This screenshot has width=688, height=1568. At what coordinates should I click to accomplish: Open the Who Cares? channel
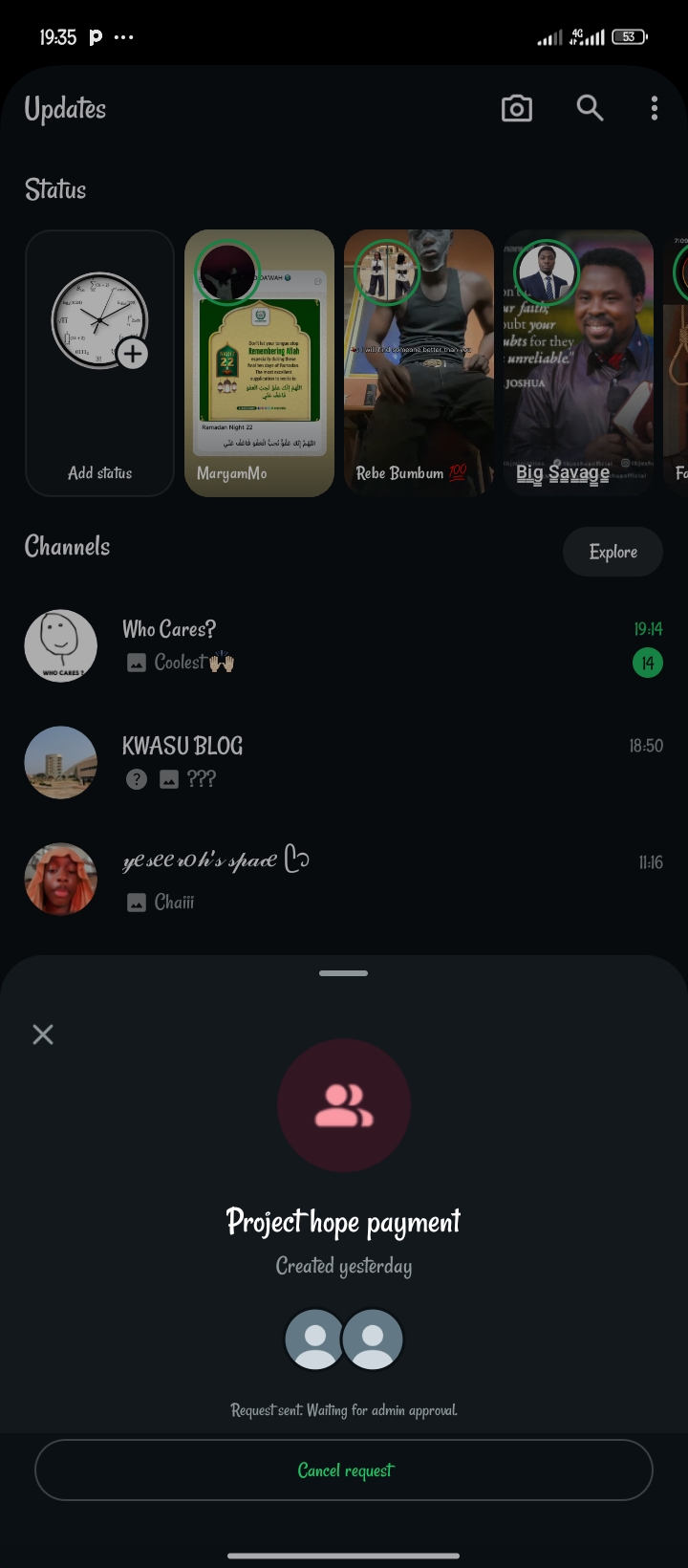point(344,645)
